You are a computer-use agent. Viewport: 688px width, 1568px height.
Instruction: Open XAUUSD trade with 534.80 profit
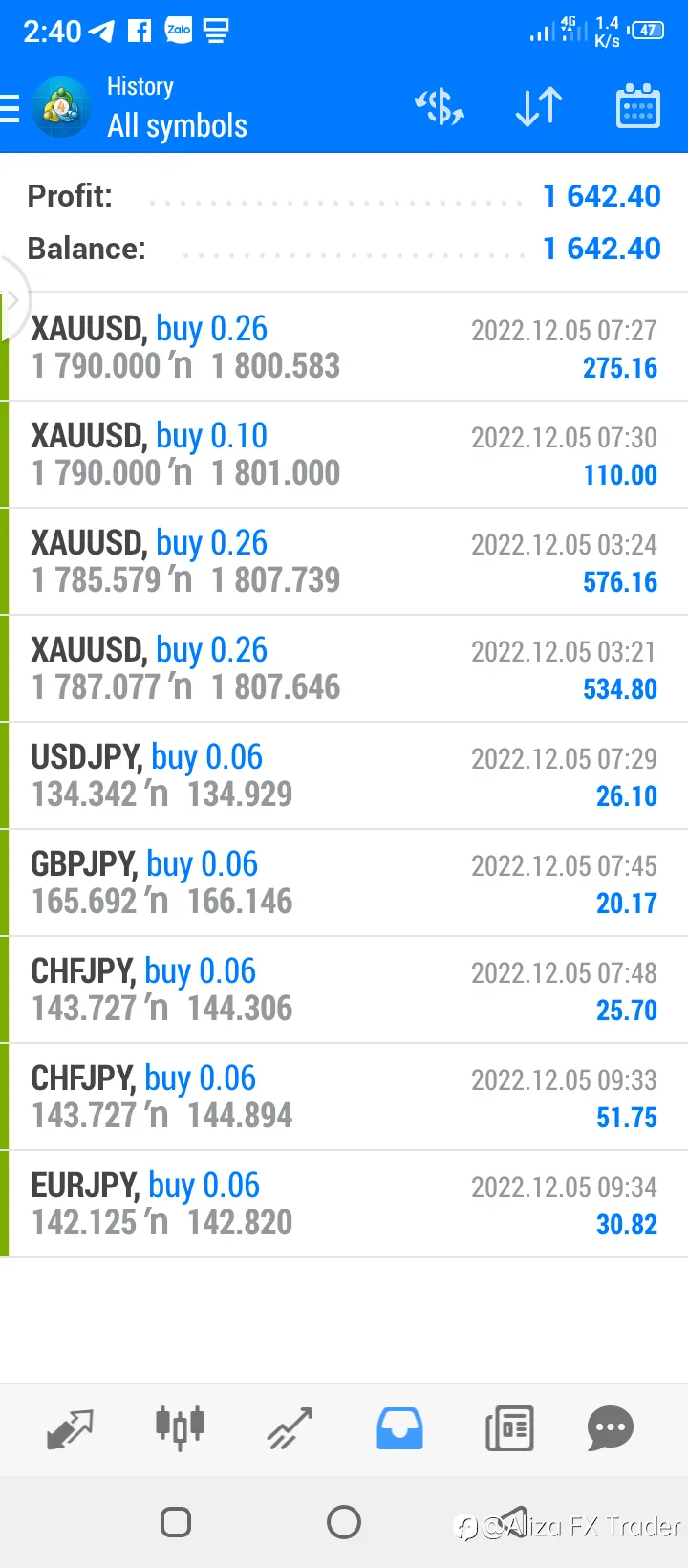pos(344,668)
